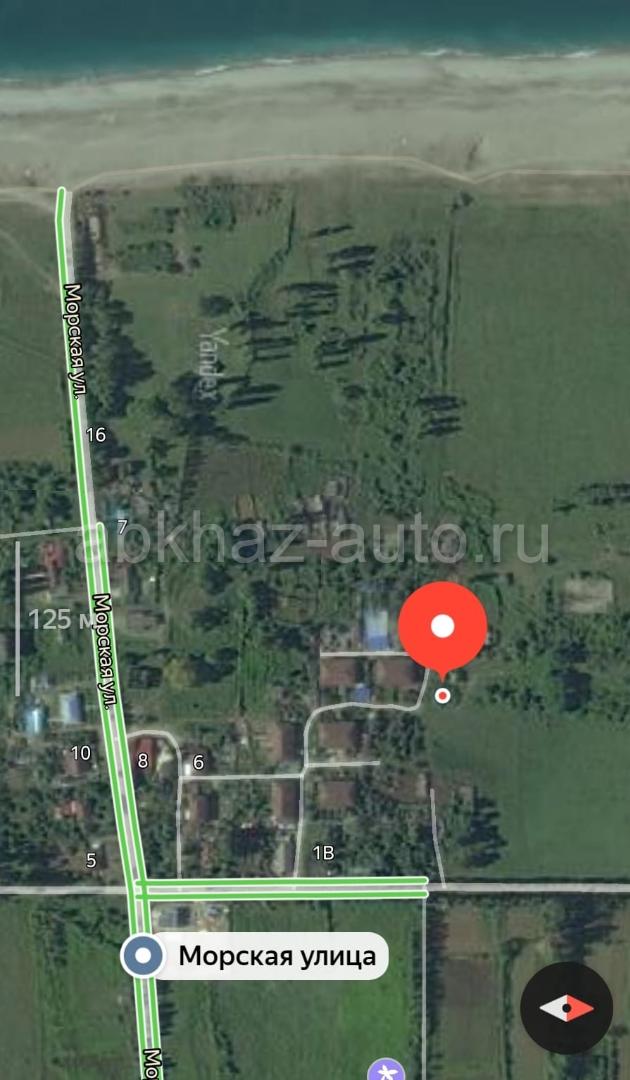
Task: Tap the compass button to reset orientation
Action: (x=566, y=1007)
